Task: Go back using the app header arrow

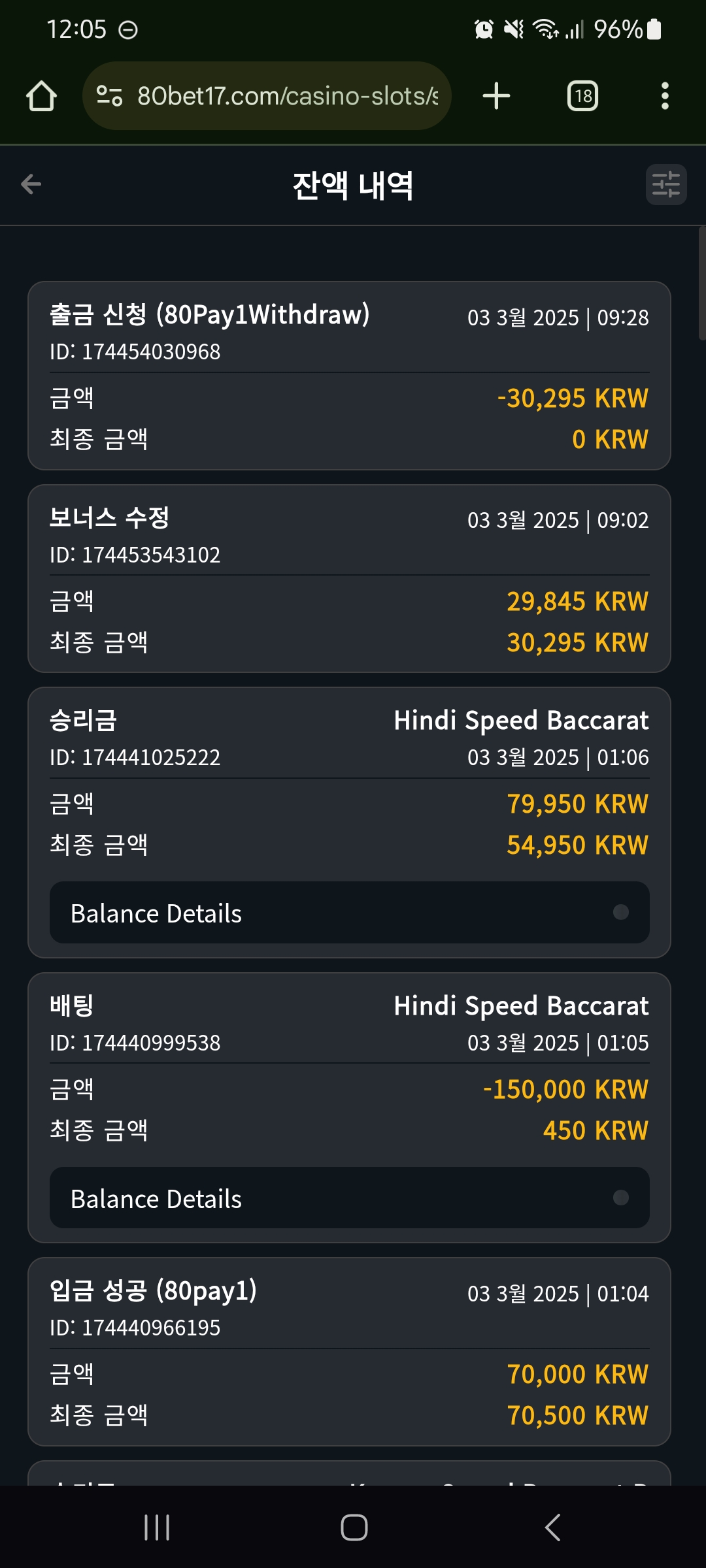Action: [x=31, y=184]
